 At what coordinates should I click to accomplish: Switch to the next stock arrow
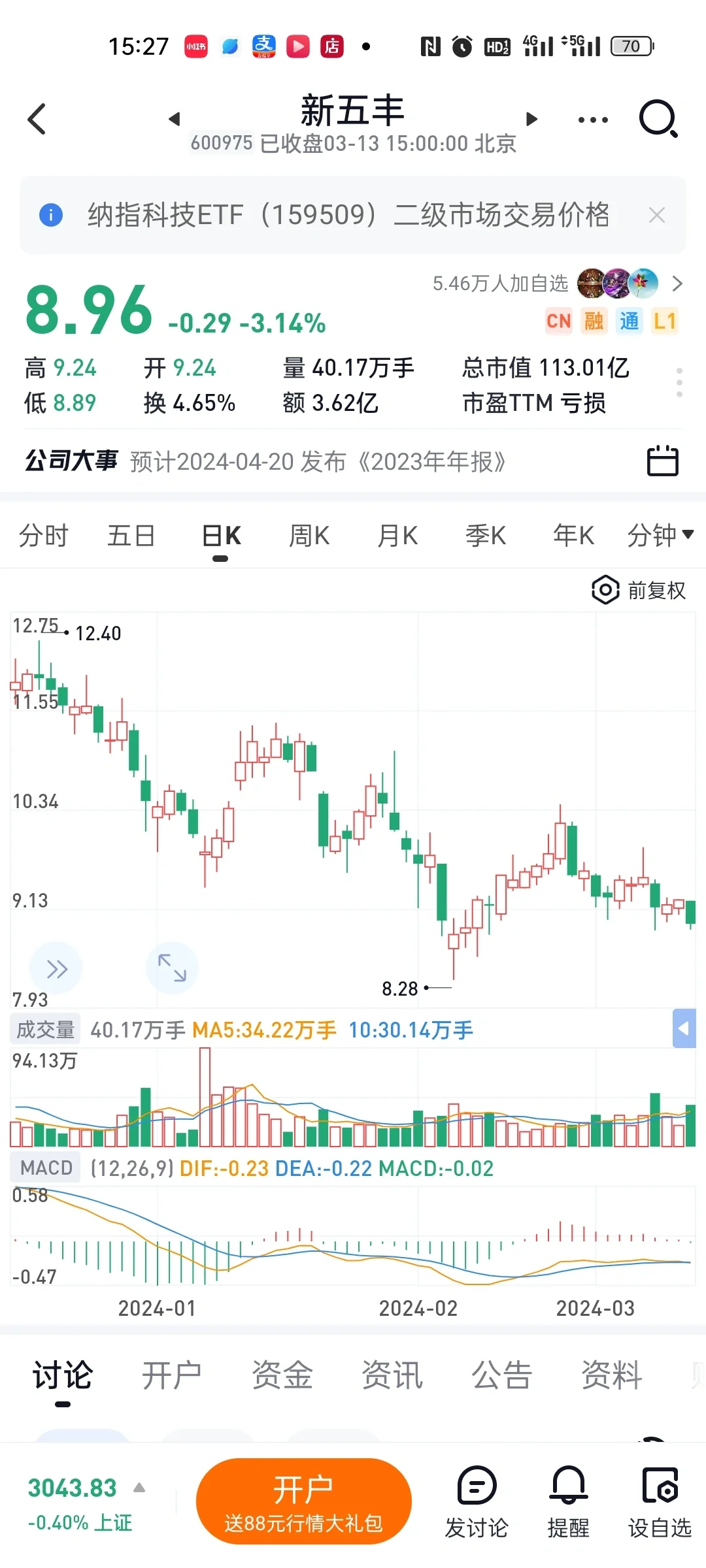[531, 119]
